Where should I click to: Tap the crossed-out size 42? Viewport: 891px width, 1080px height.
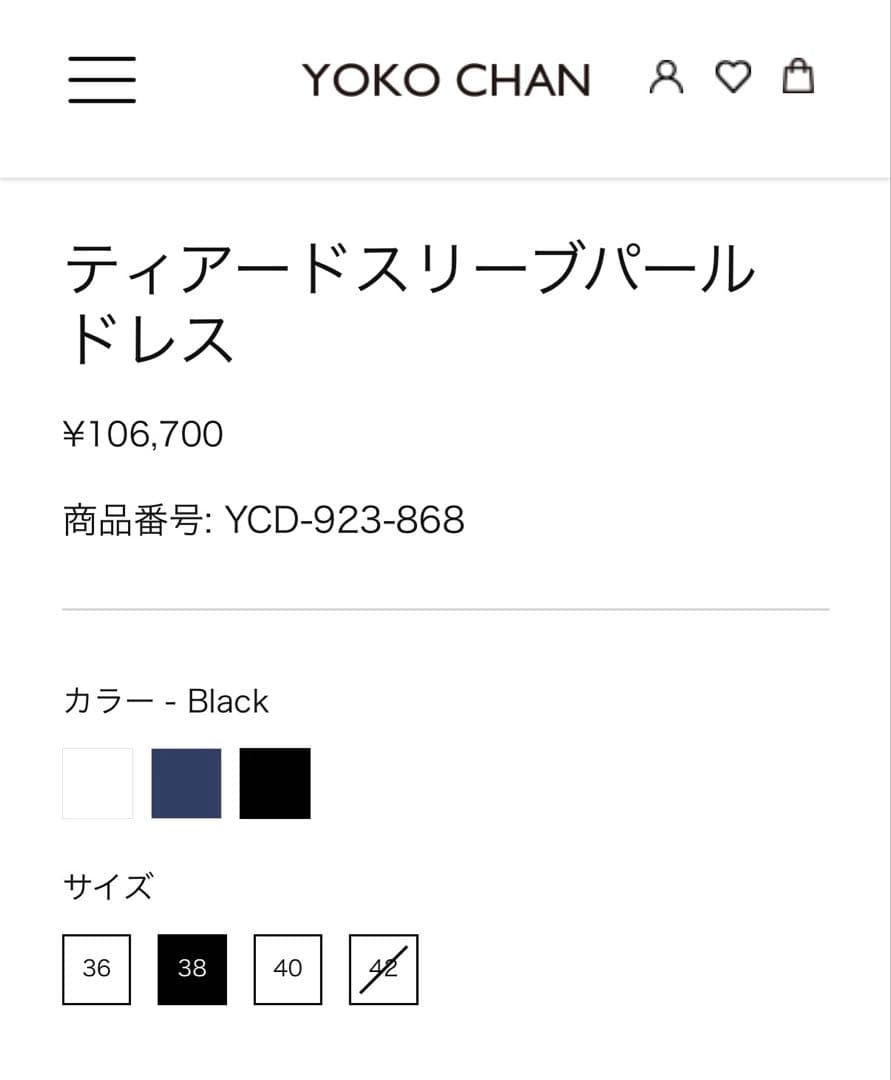click(x=383, y=969)
